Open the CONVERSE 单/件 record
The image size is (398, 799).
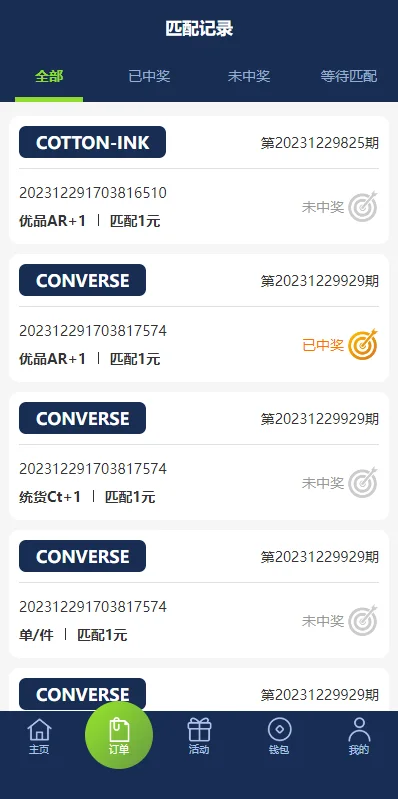pyautogui.click(x=199, y=594)
